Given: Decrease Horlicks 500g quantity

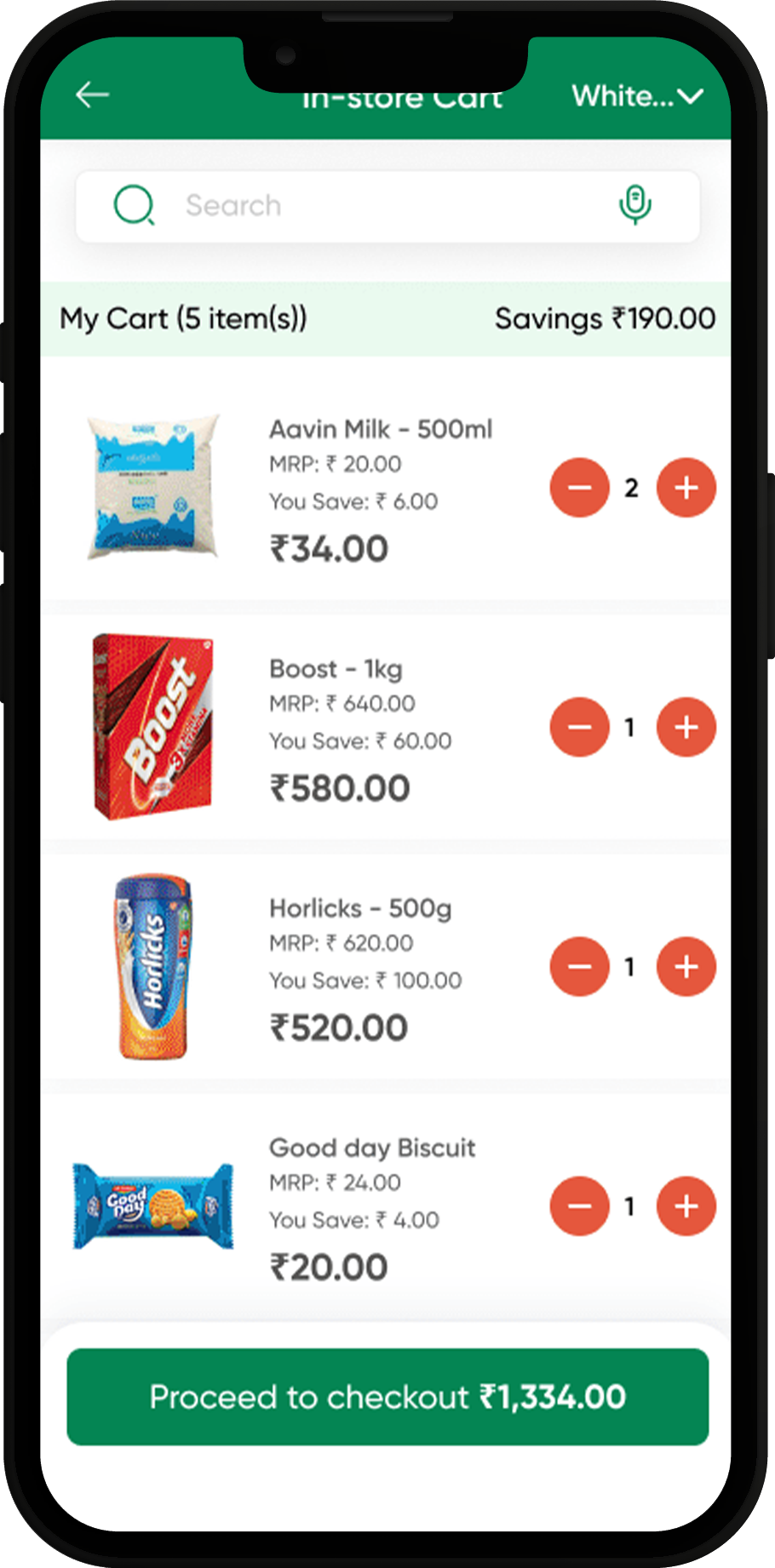Looking at the screenshot, I should coord(579,966).
